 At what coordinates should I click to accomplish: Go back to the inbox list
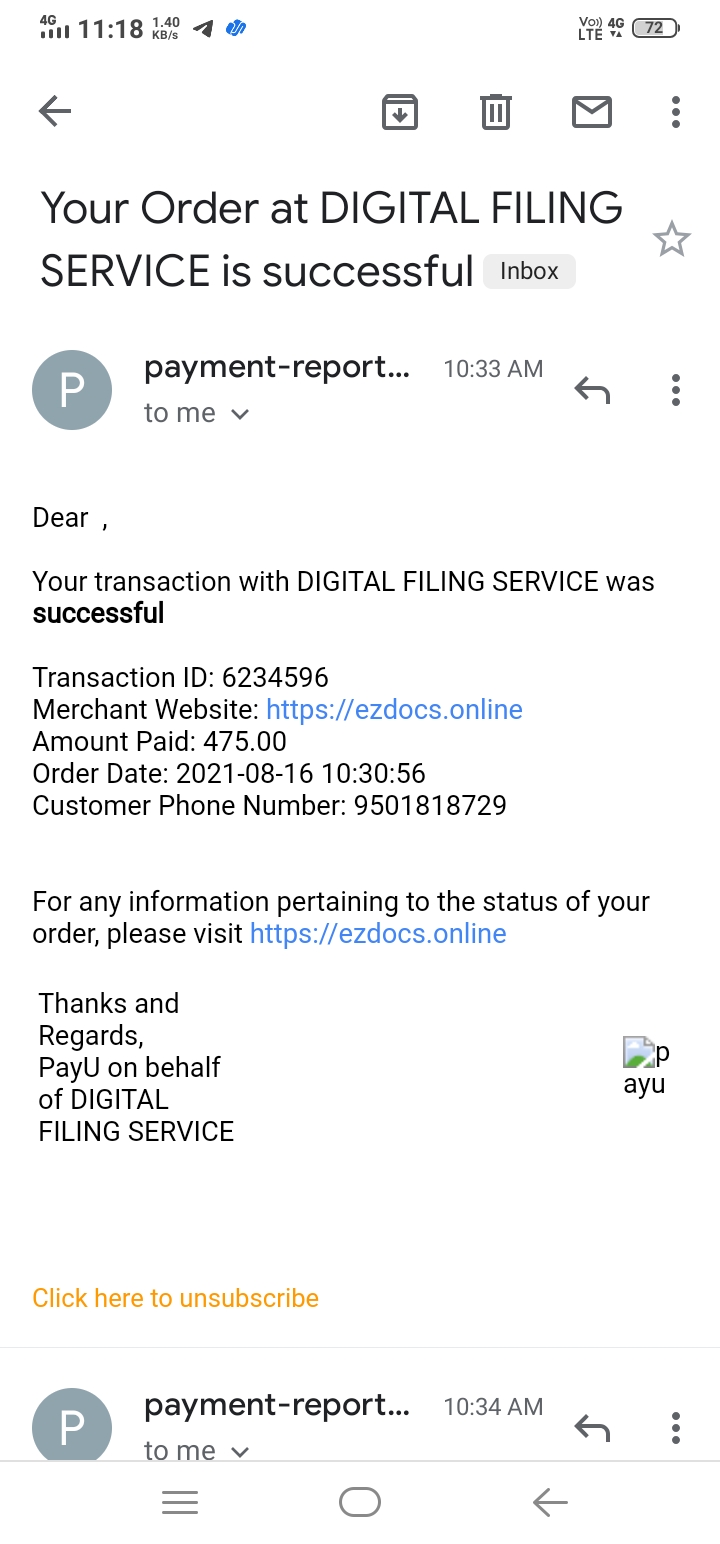tap(55, 112)
